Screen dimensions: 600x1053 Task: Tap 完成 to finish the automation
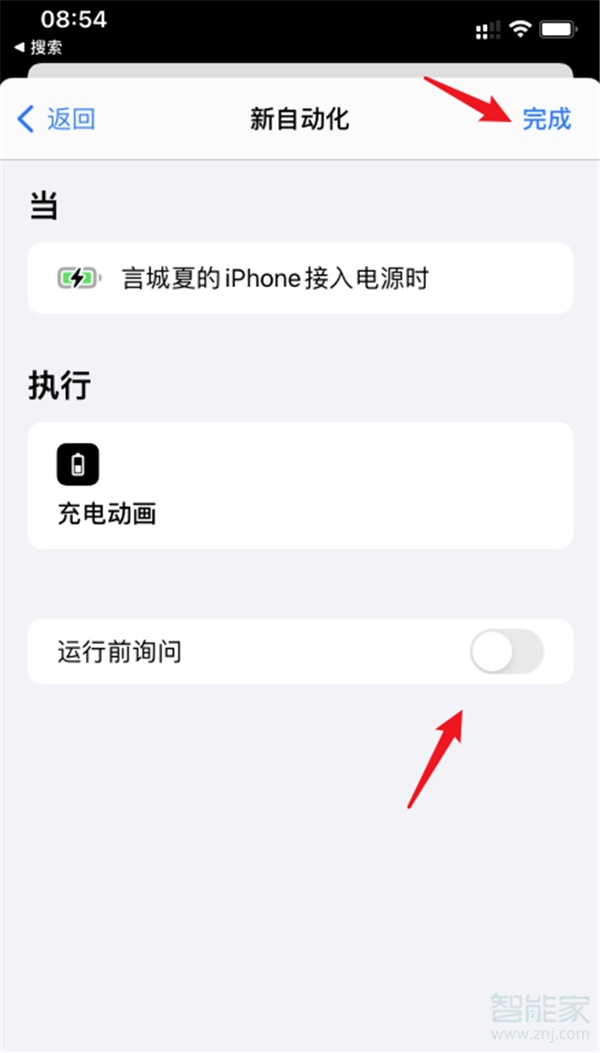coord(546,119)
